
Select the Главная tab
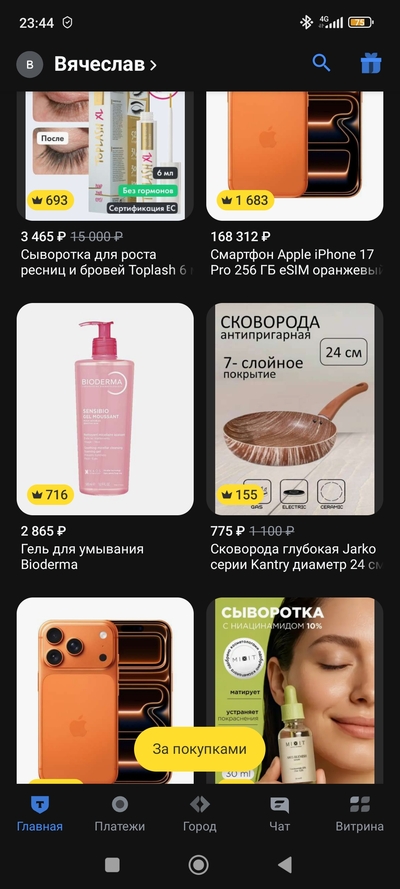[40, 814]
